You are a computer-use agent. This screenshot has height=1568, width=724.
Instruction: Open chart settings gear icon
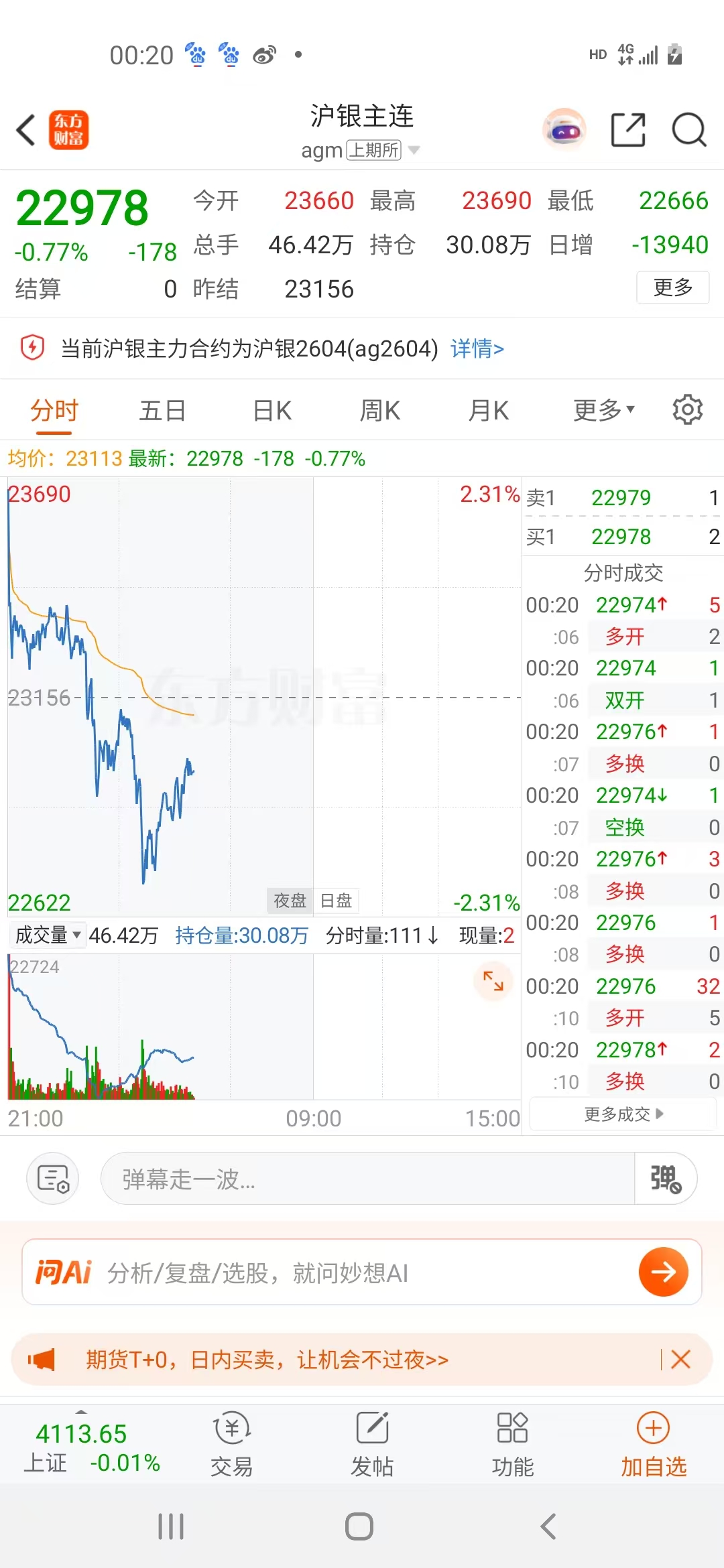pos(687,410)
